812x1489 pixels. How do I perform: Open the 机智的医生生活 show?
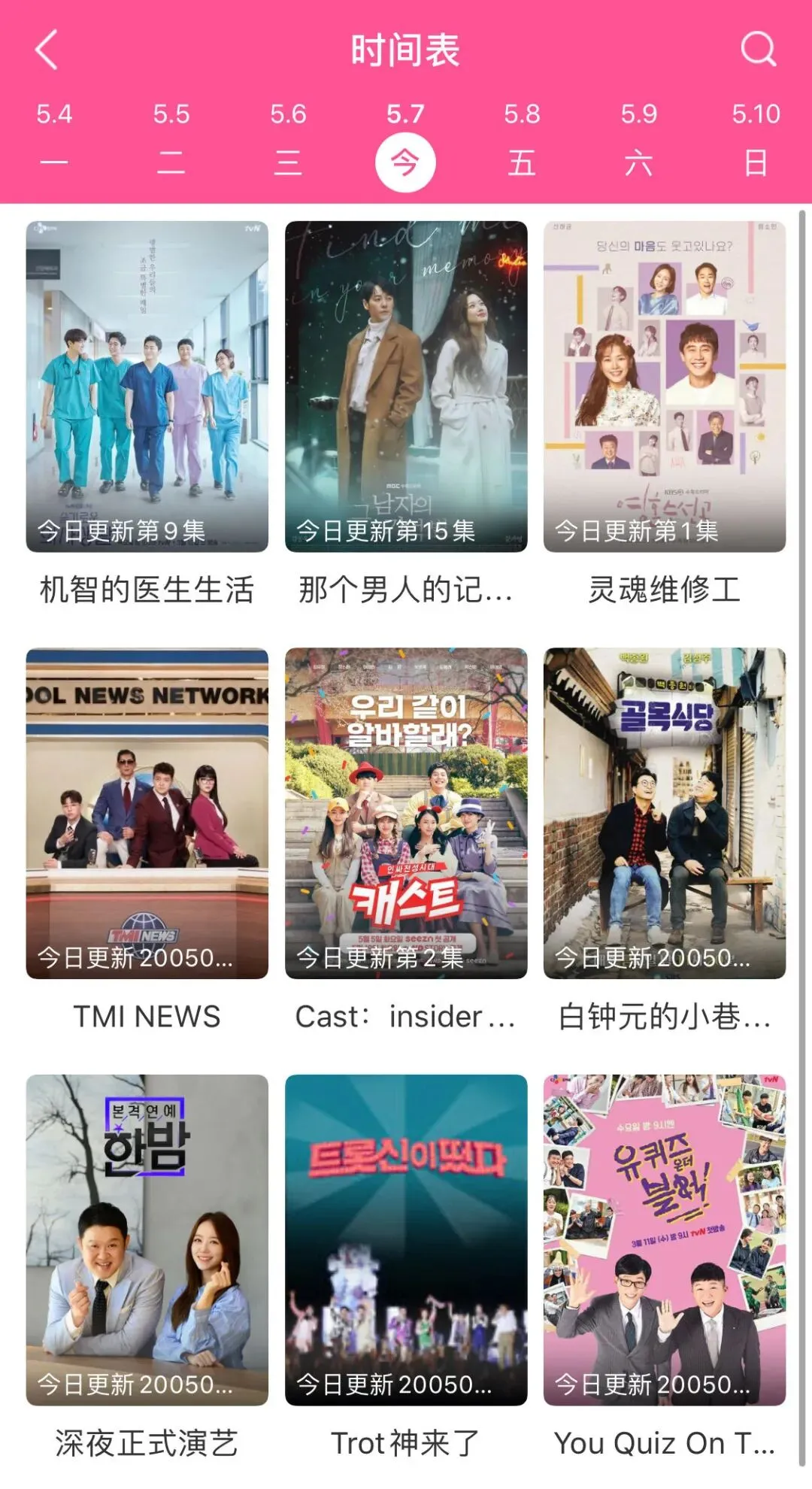pos(147,387)
